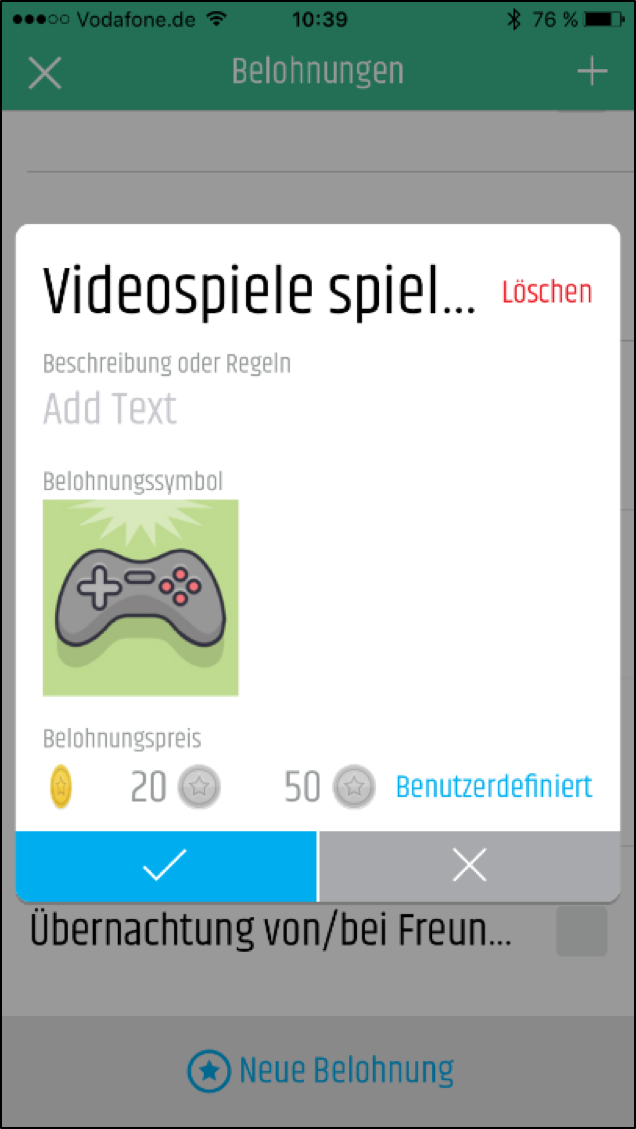Tap Löschen to delete this reward
This screenshot has height=1129, width=636.
(546, 292)
